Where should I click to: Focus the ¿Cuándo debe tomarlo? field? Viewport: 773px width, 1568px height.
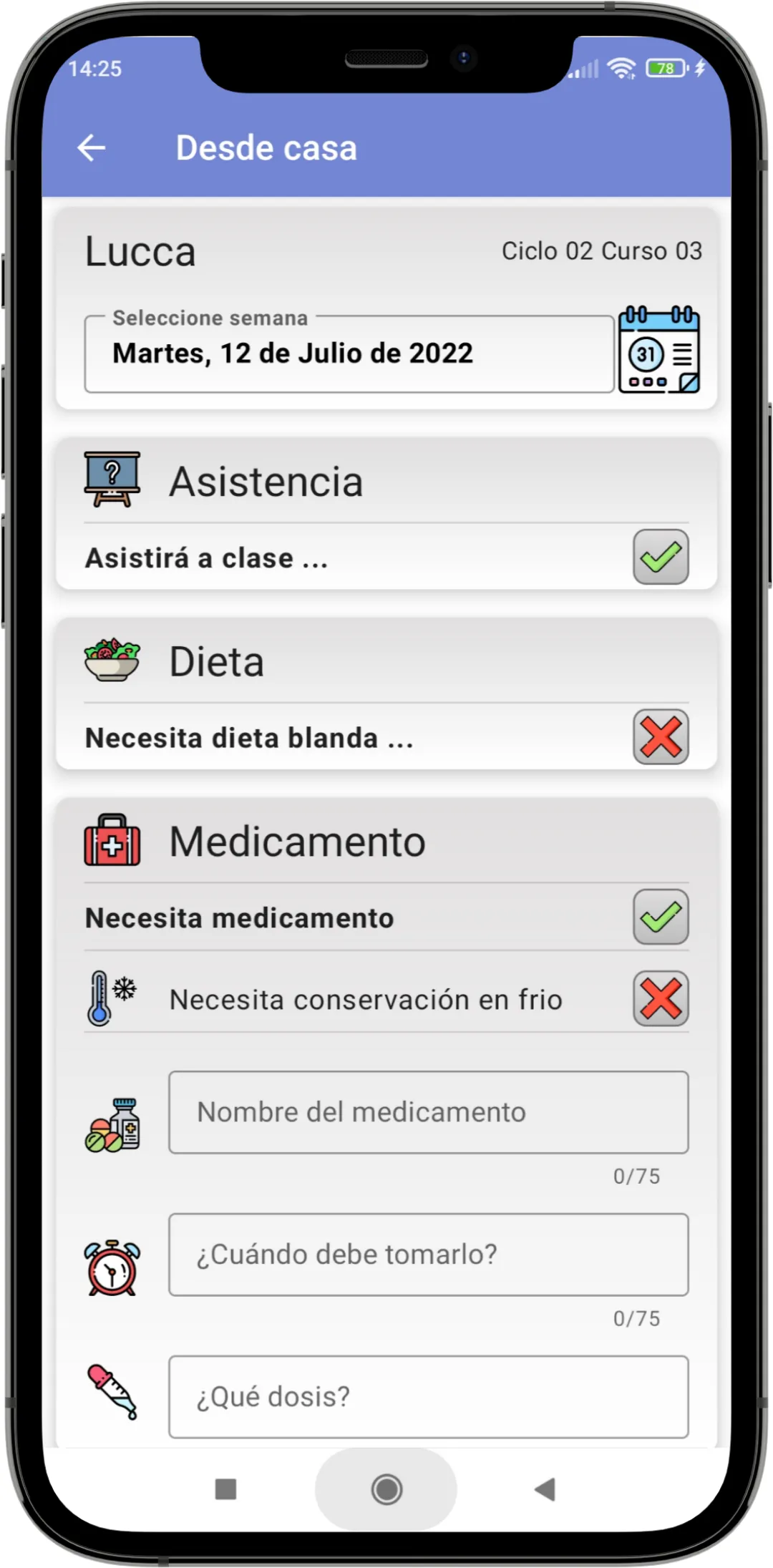(x=428, y=1255)
